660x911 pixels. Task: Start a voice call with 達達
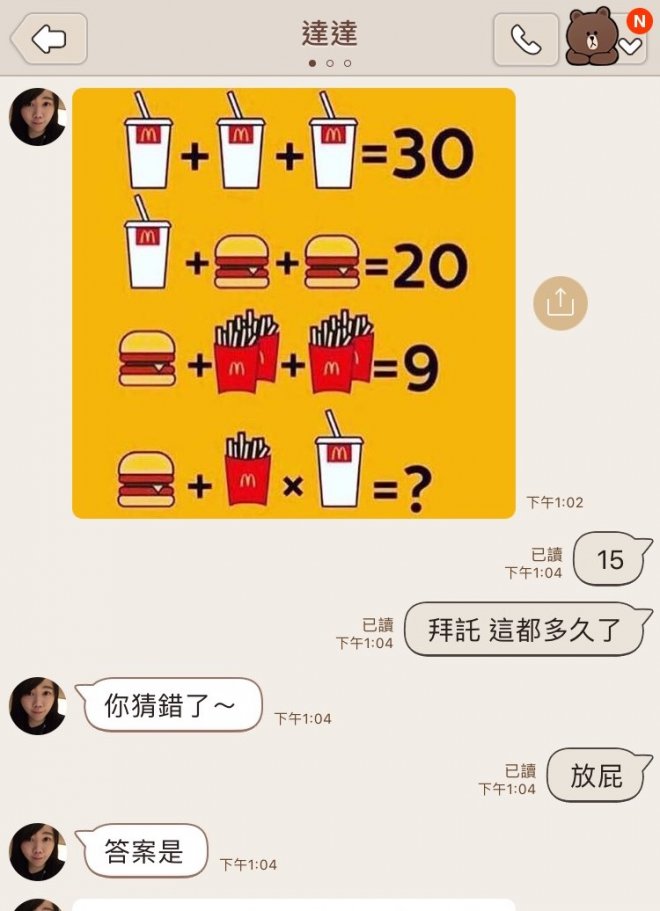(525, 40)
